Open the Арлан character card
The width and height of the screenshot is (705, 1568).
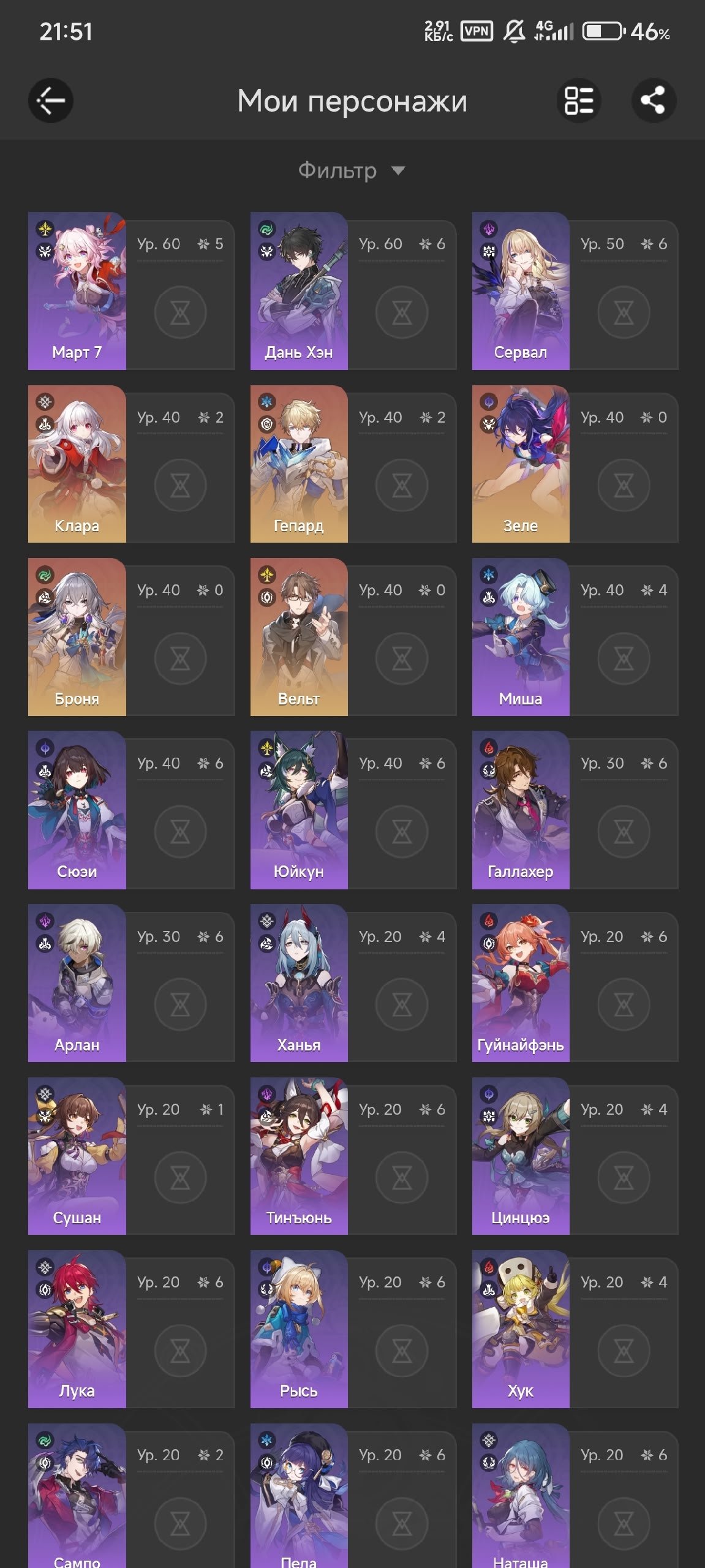[131, 983]
